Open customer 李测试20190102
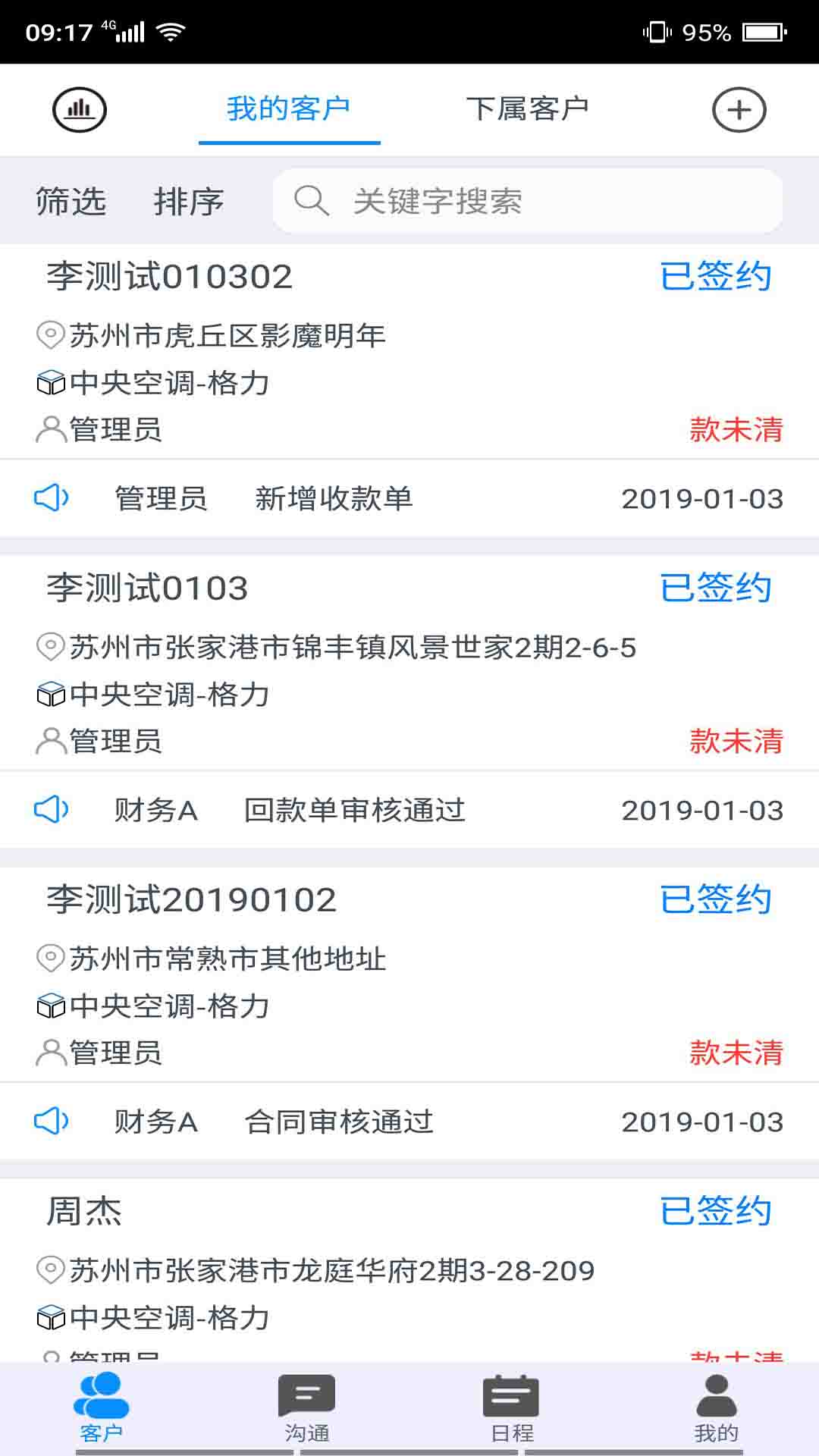Image resolution: width=819 pixels, height=1456 pixels. point(192,899)
